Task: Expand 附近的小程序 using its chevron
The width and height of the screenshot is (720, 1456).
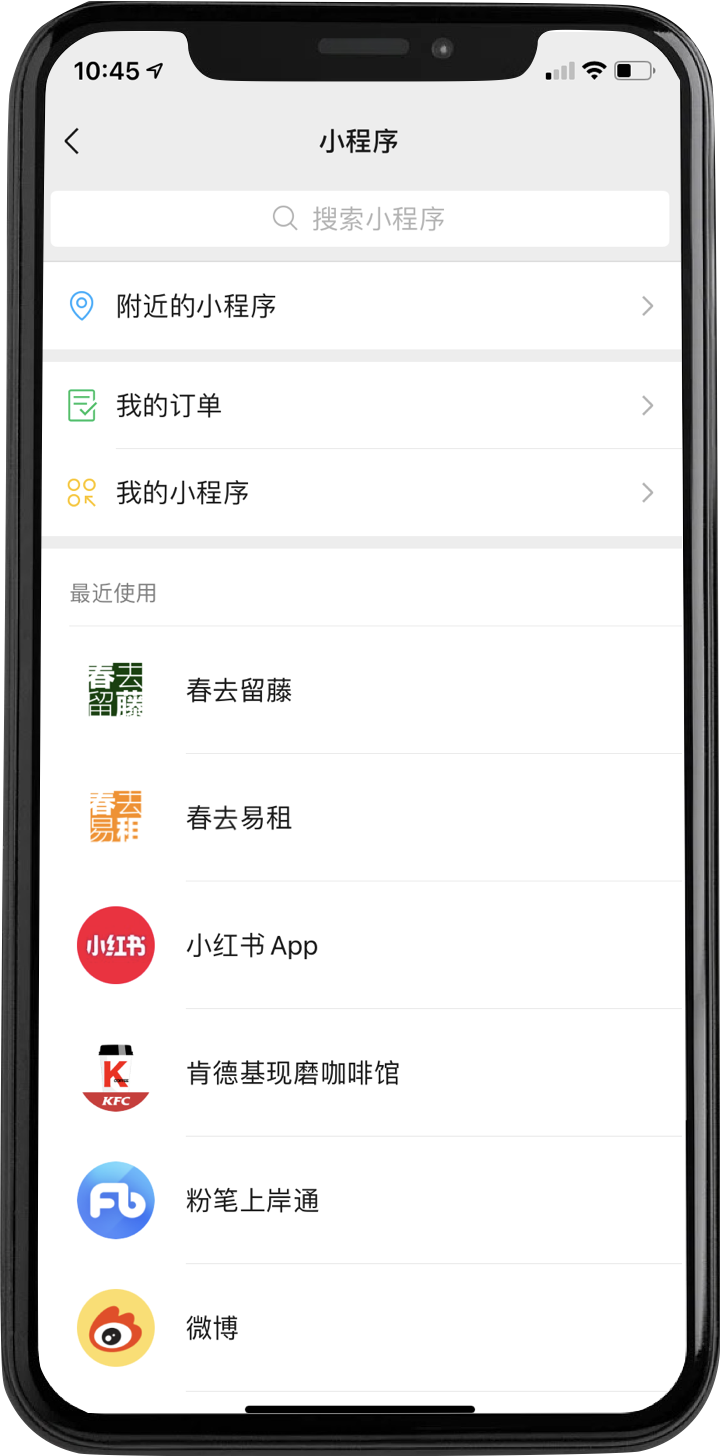Action: click(x=647, y=306)
